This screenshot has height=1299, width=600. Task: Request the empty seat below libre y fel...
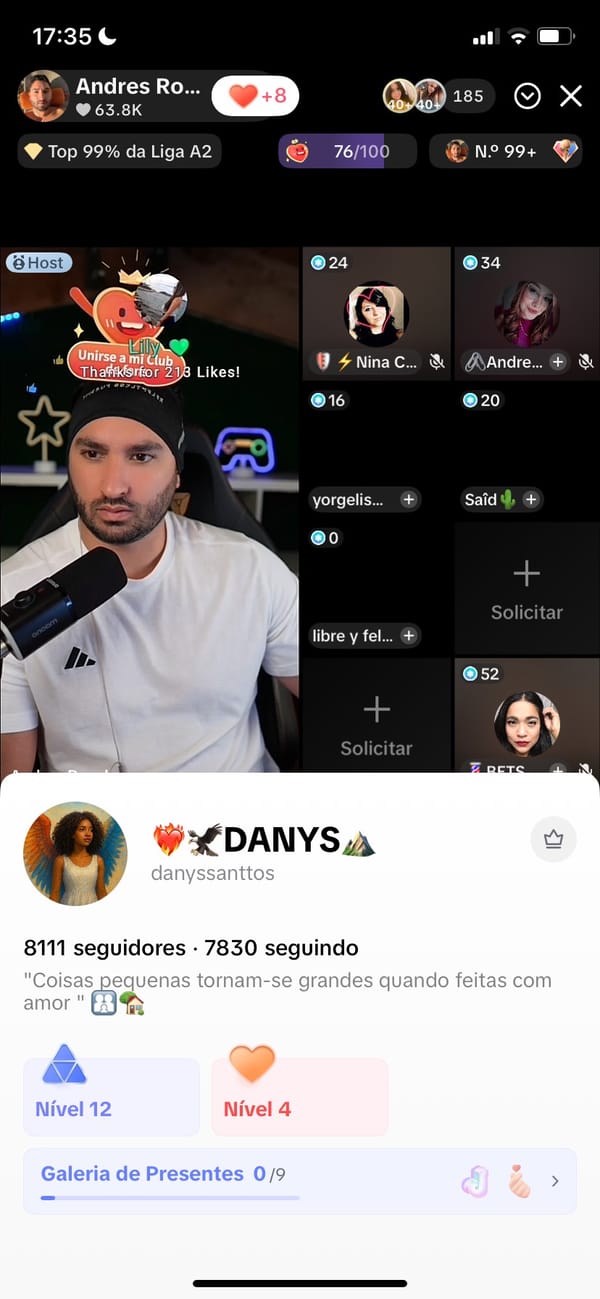coord(376,725)
